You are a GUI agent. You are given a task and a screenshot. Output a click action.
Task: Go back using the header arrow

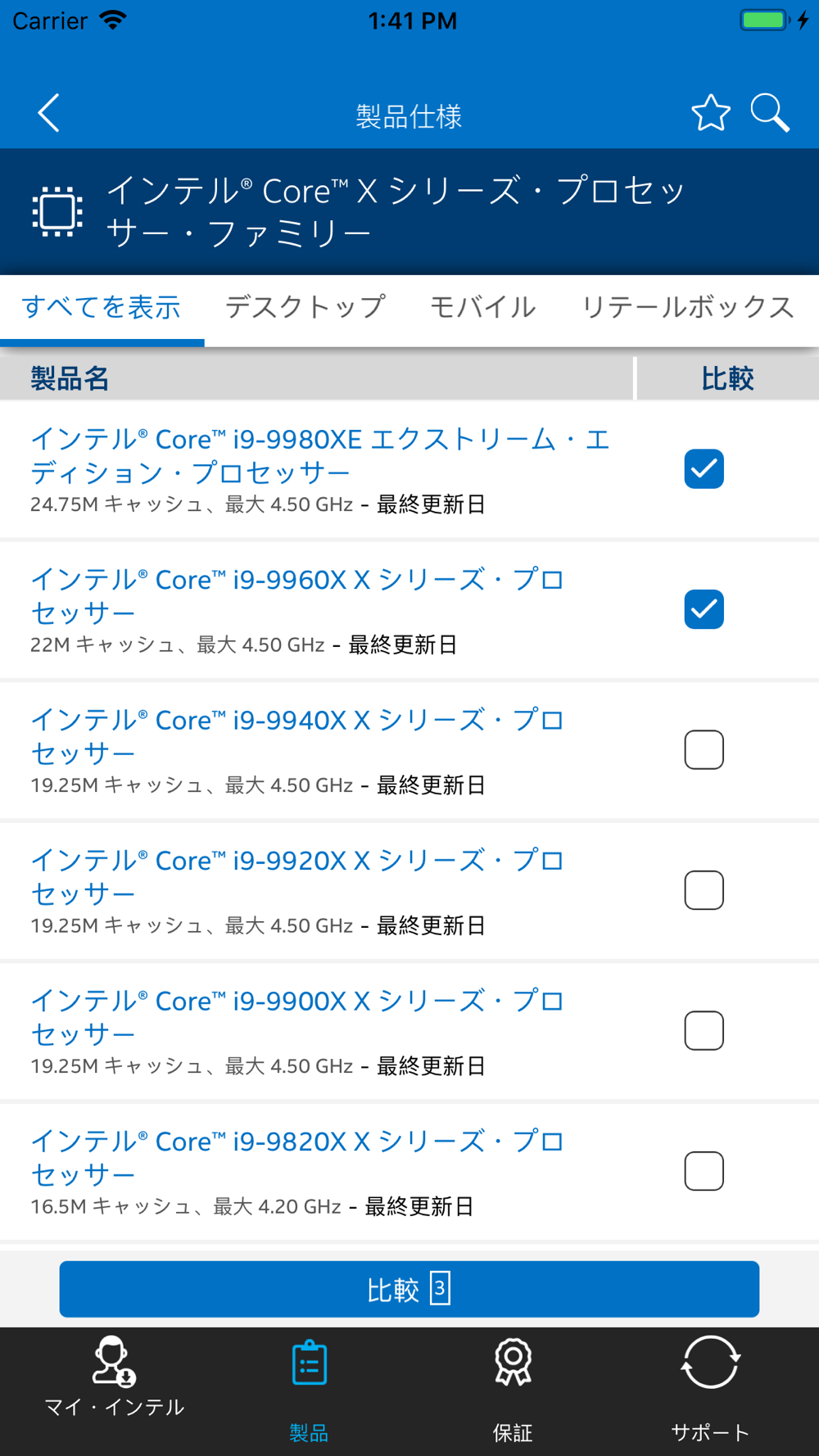click(x=49, y=113)
